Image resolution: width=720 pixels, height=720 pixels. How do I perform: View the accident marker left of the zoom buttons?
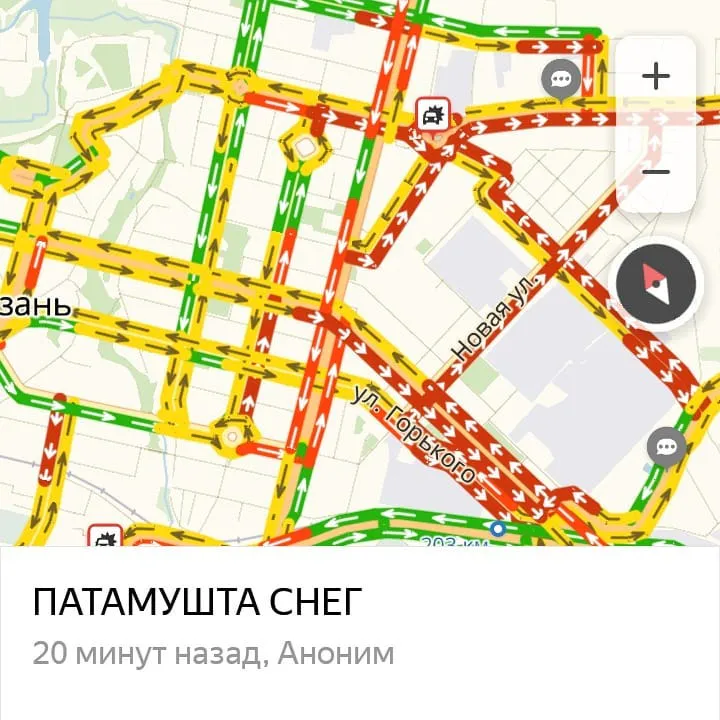point(433,115)
